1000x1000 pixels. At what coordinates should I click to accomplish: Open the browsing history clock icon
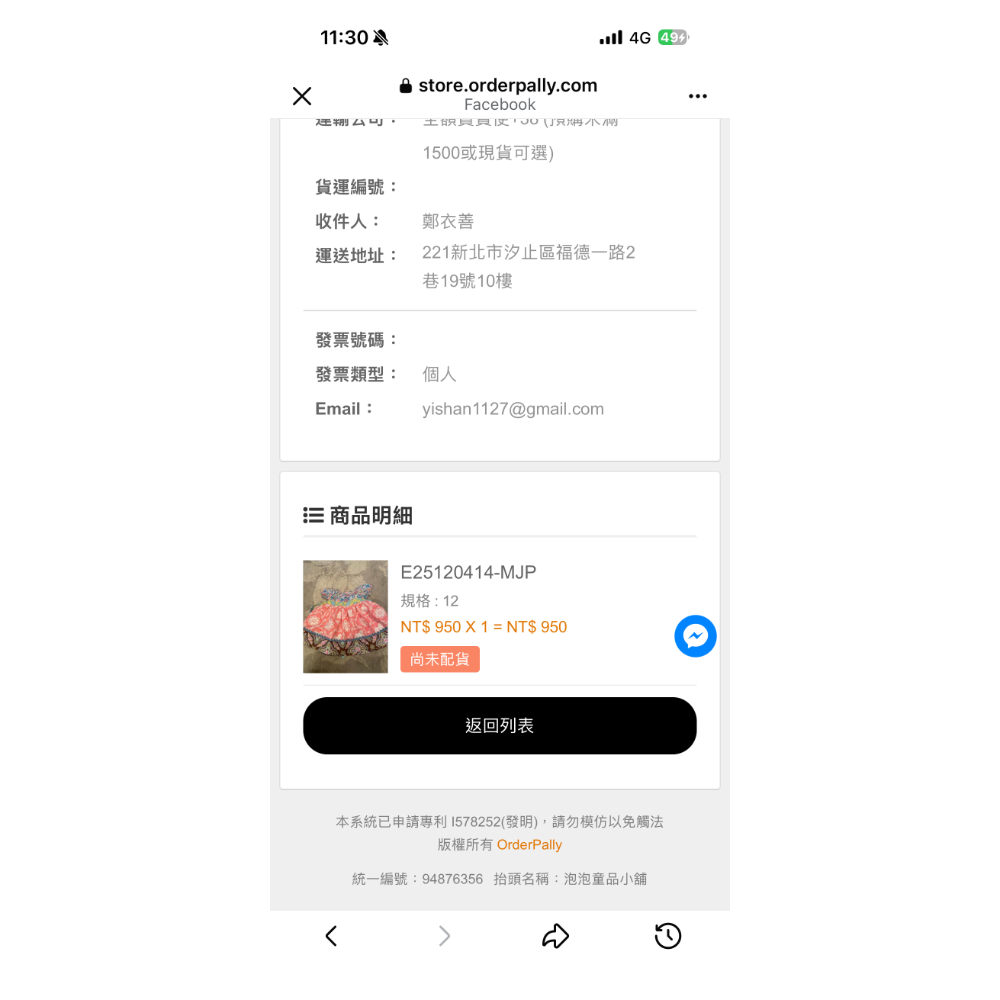click(668, 936)
